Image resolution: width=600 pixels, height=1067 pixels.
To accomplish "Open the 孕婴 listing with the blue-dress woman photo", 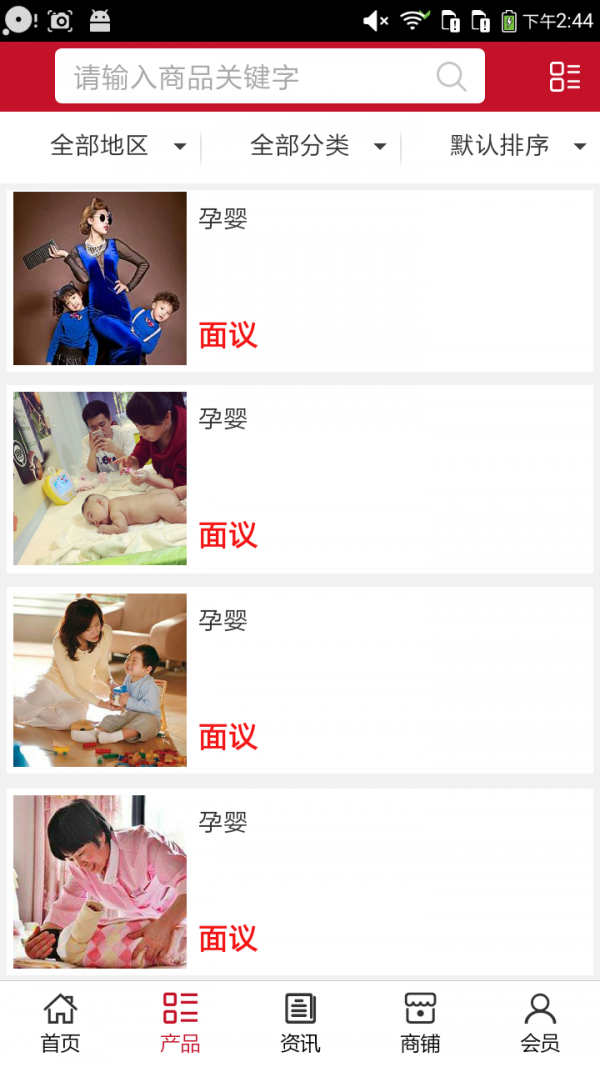I will [300, 279].
